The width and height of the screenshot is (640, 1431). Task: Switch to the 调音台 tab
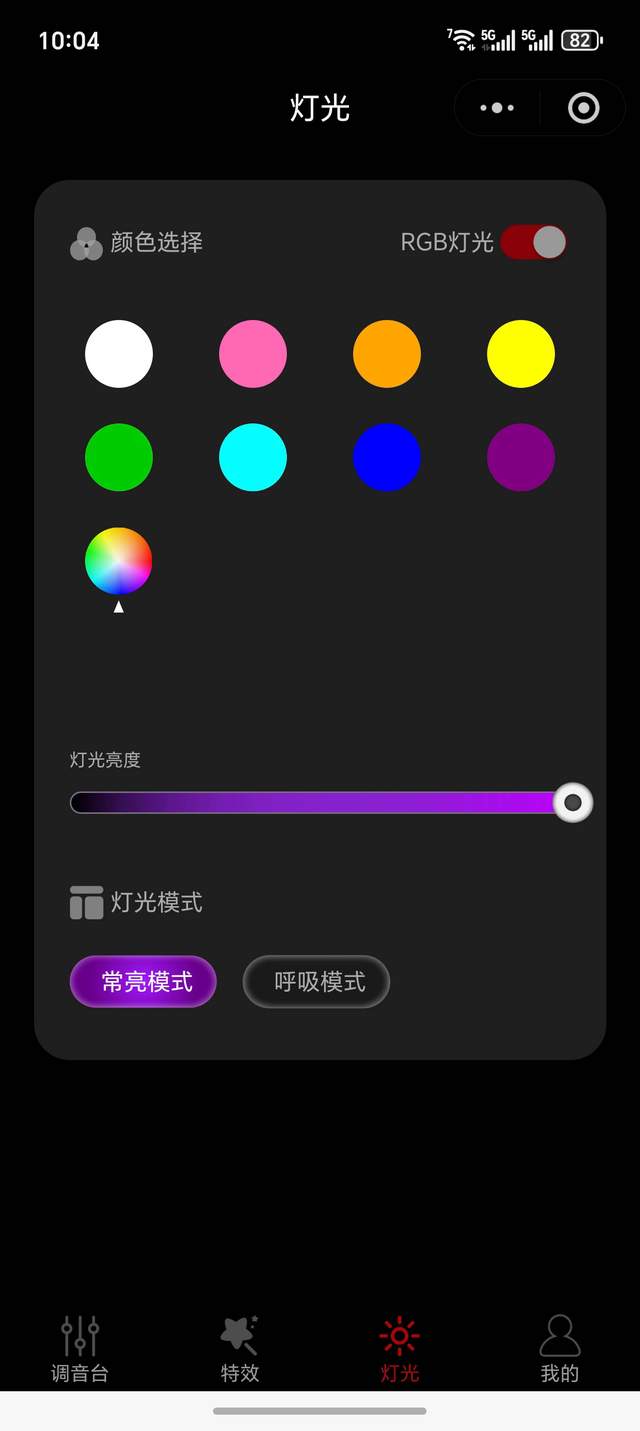80,1349
